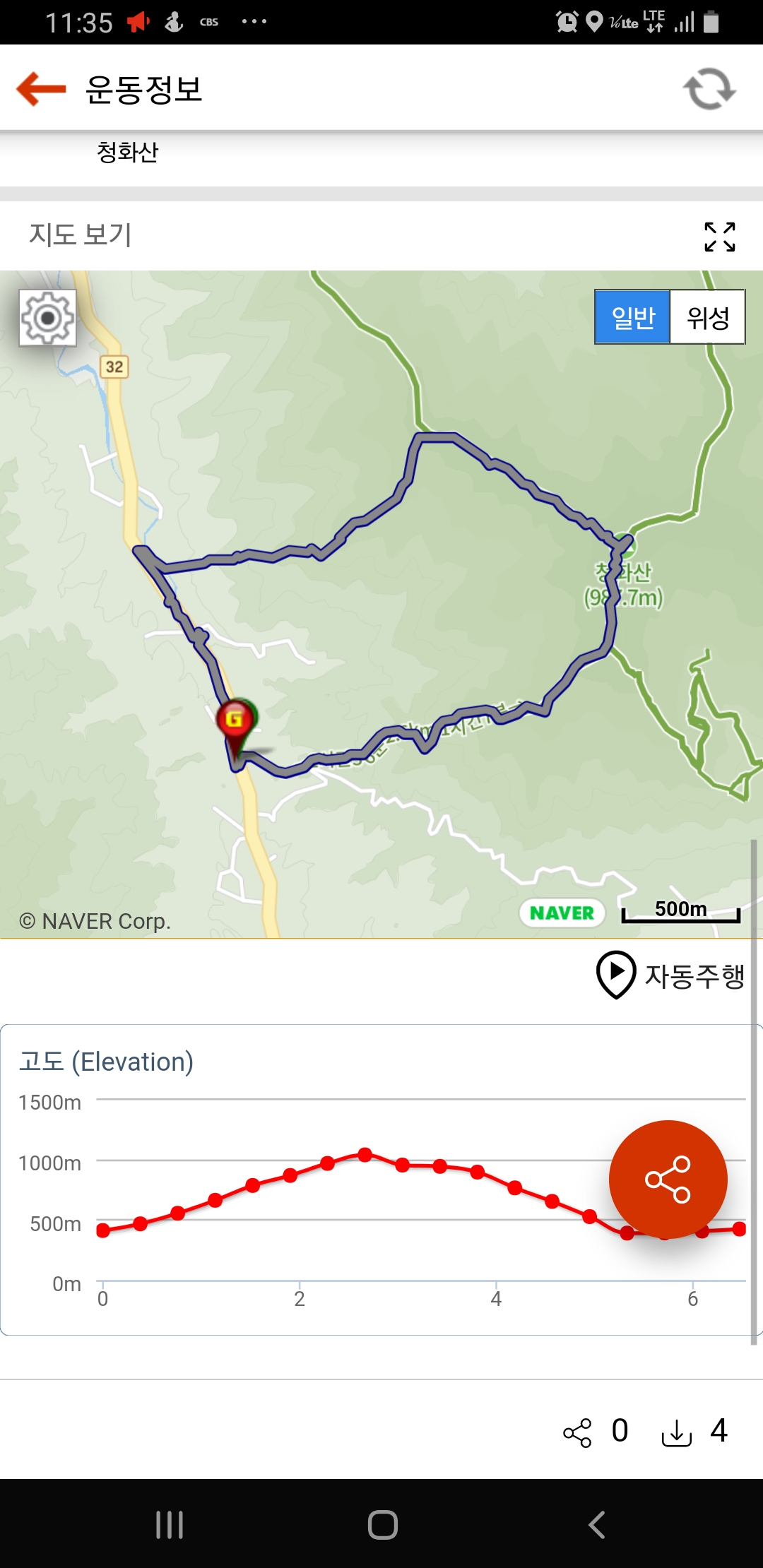Download this track
Viewport: 763px width, 1568px height.
(676, 1432)
